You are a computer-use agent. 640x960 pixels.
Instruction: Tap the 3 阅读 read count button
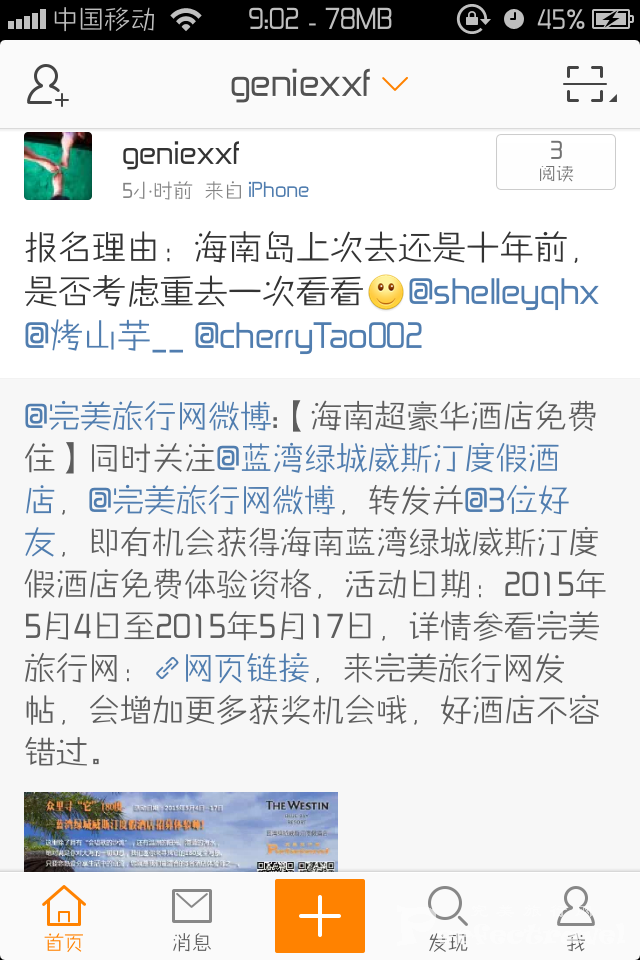tap(555, 162)
